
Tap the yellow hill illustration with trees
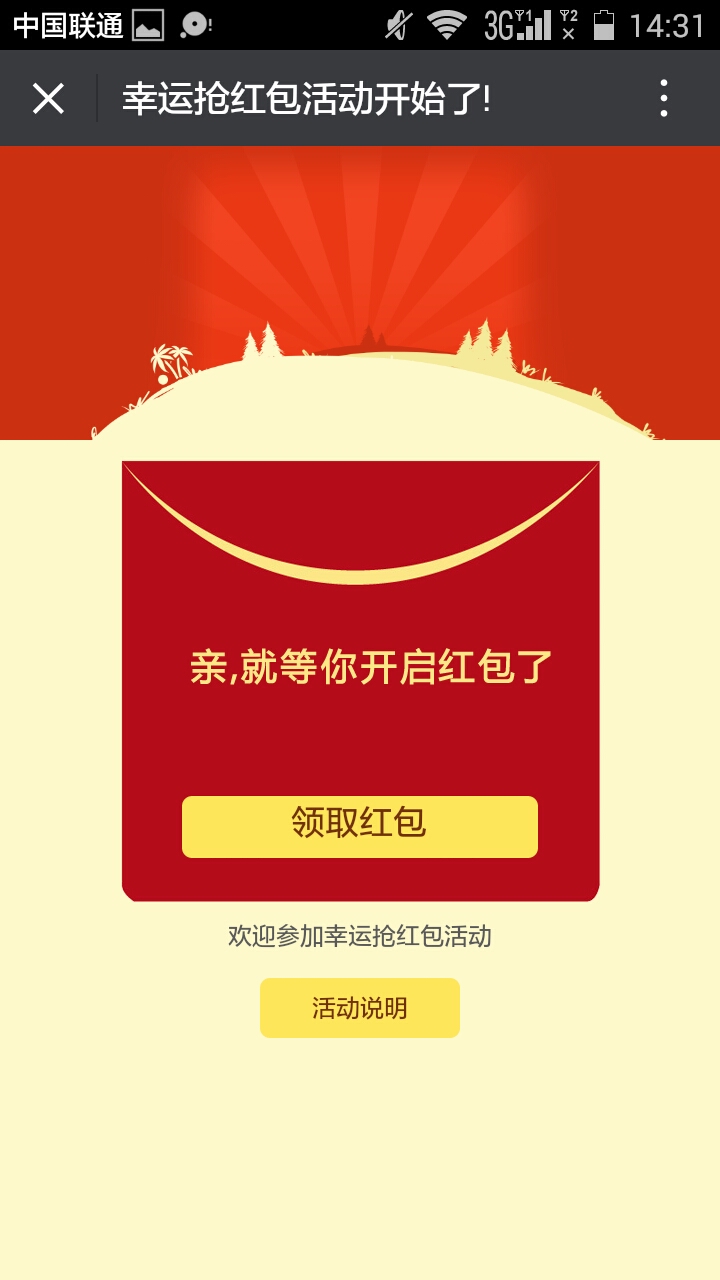[360, 400]
